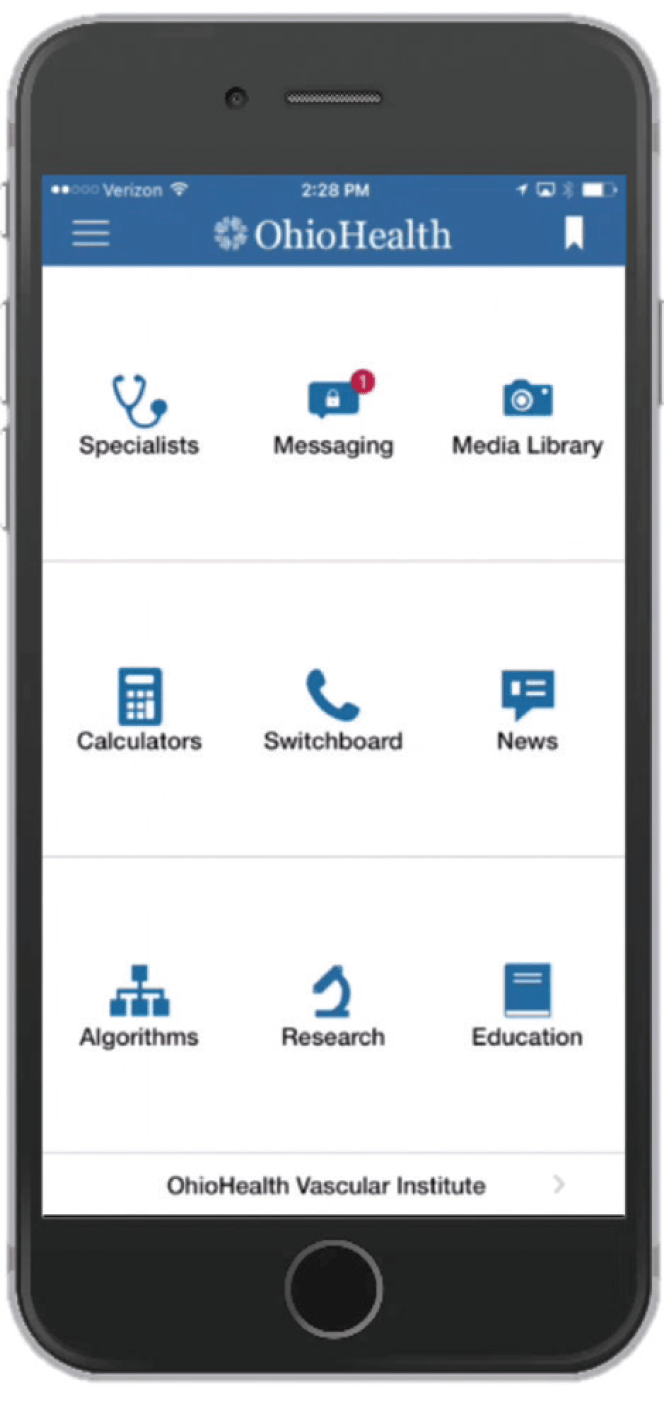Launch the Calculators tool
Screen dimensions: 664x1404
coord(139,712)
